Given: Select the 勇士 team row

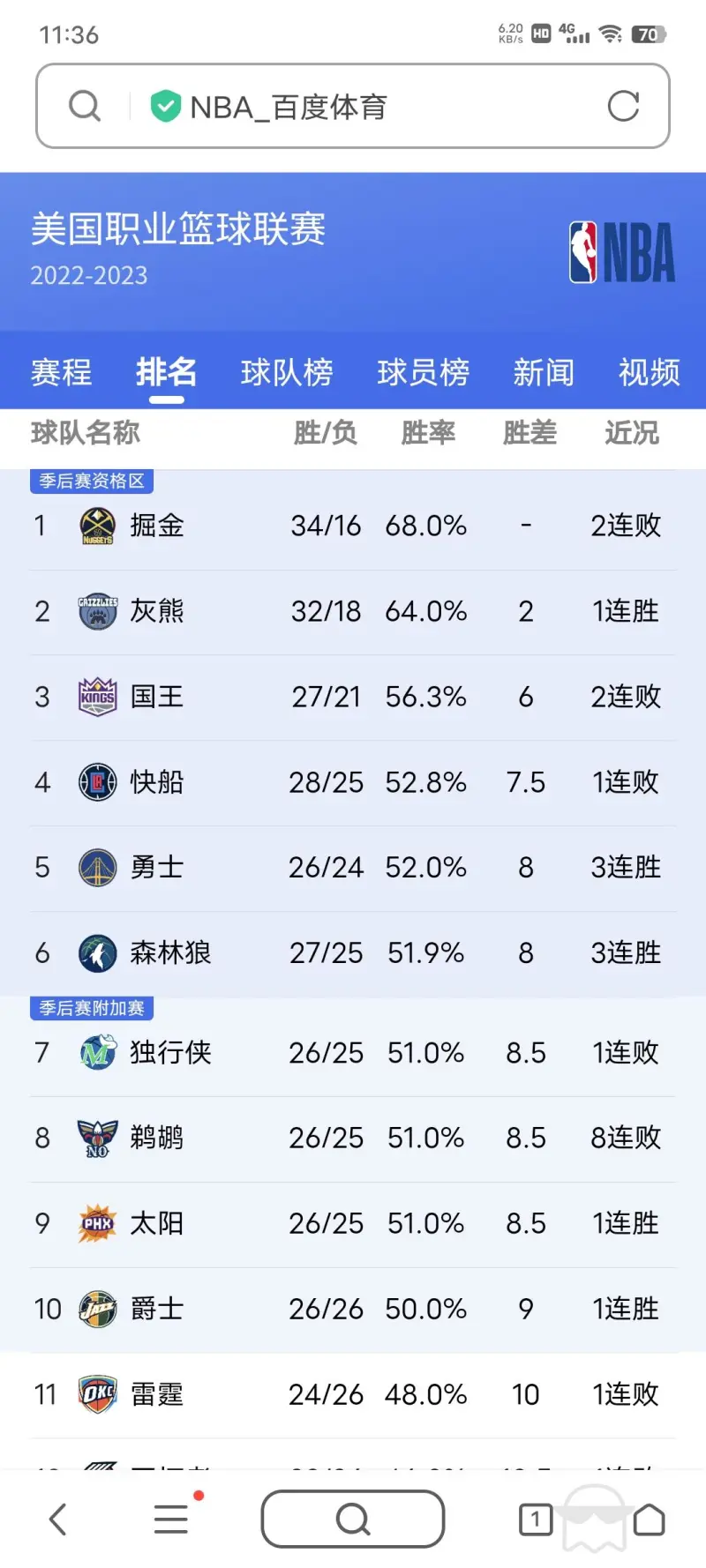Looking at the screenshot, I should (x=353, y=869).
